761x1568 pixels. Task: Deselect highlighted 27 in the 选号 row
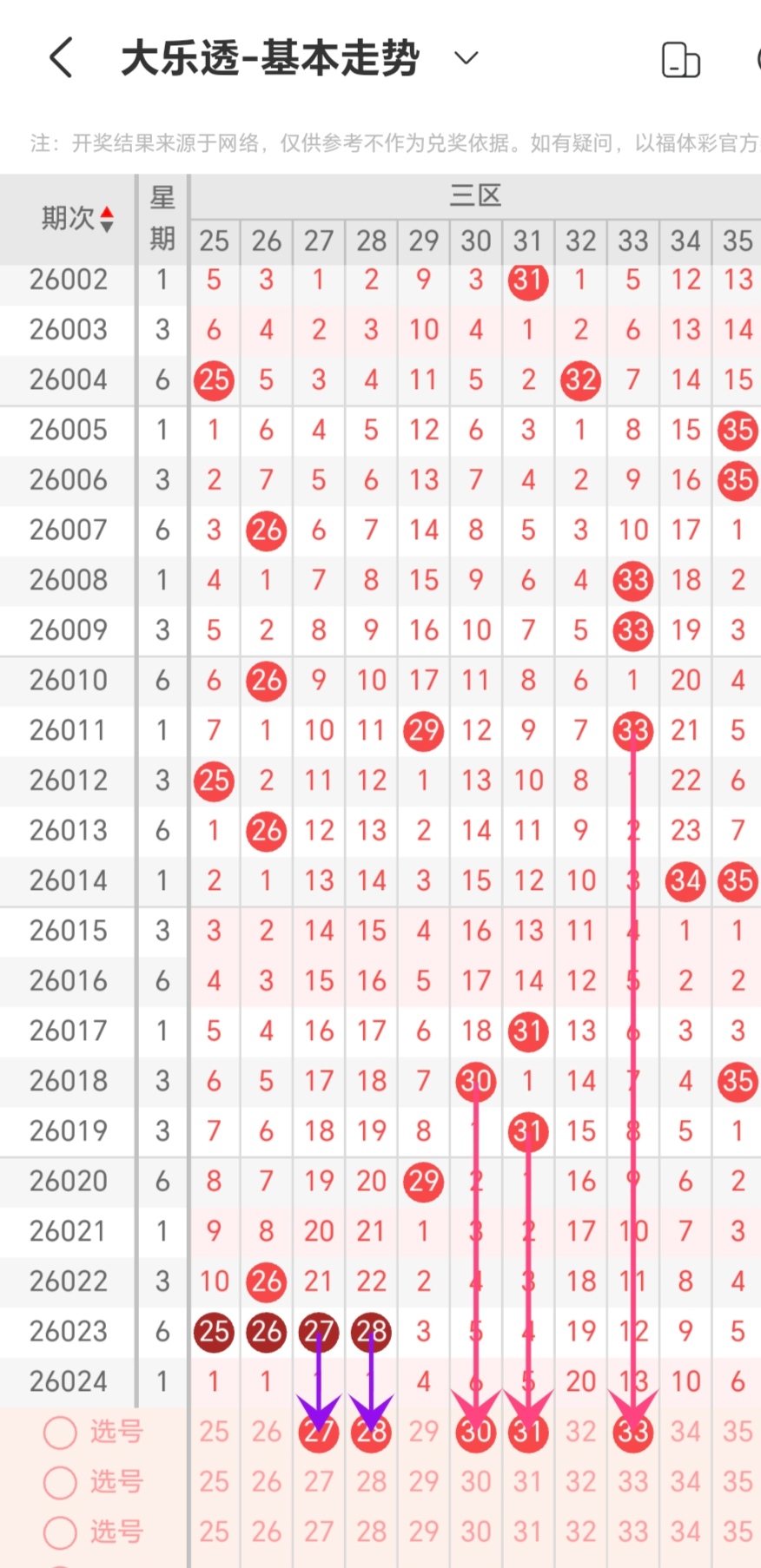pyautogui.click(x=319, y=1432)
